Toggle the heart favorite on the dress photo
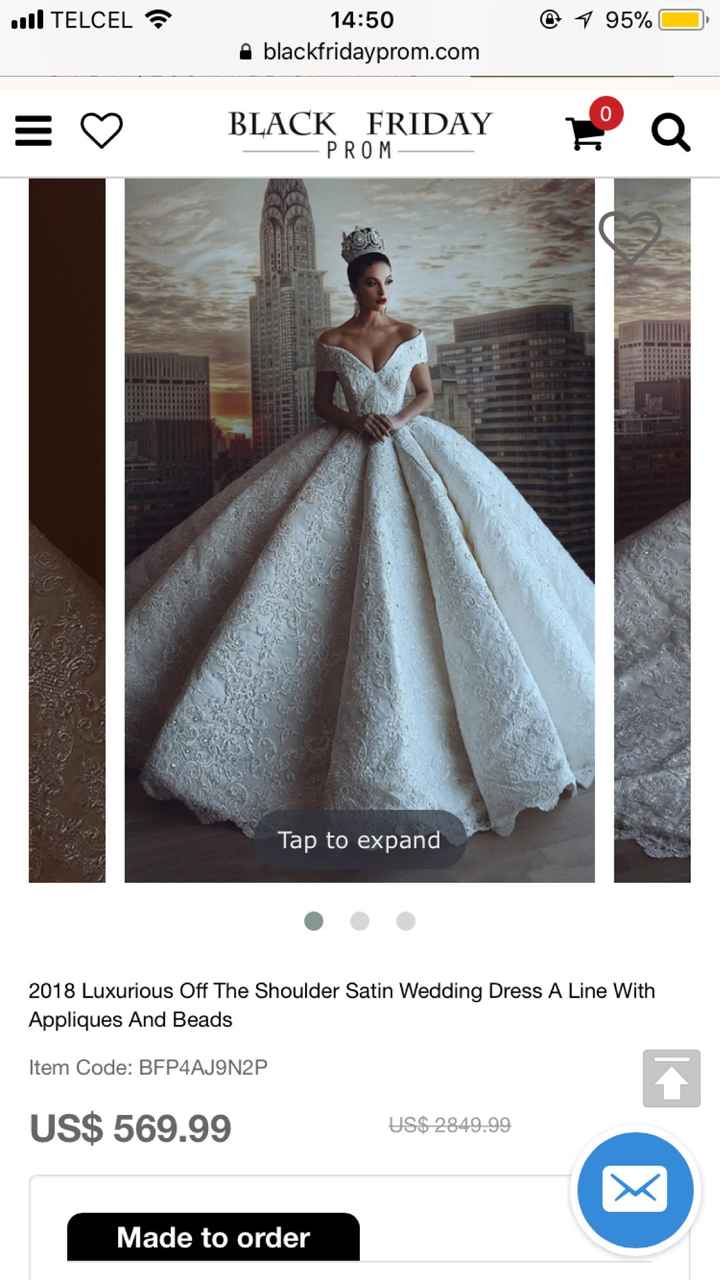Screen dimensions: 720x1280 (628, 238)
